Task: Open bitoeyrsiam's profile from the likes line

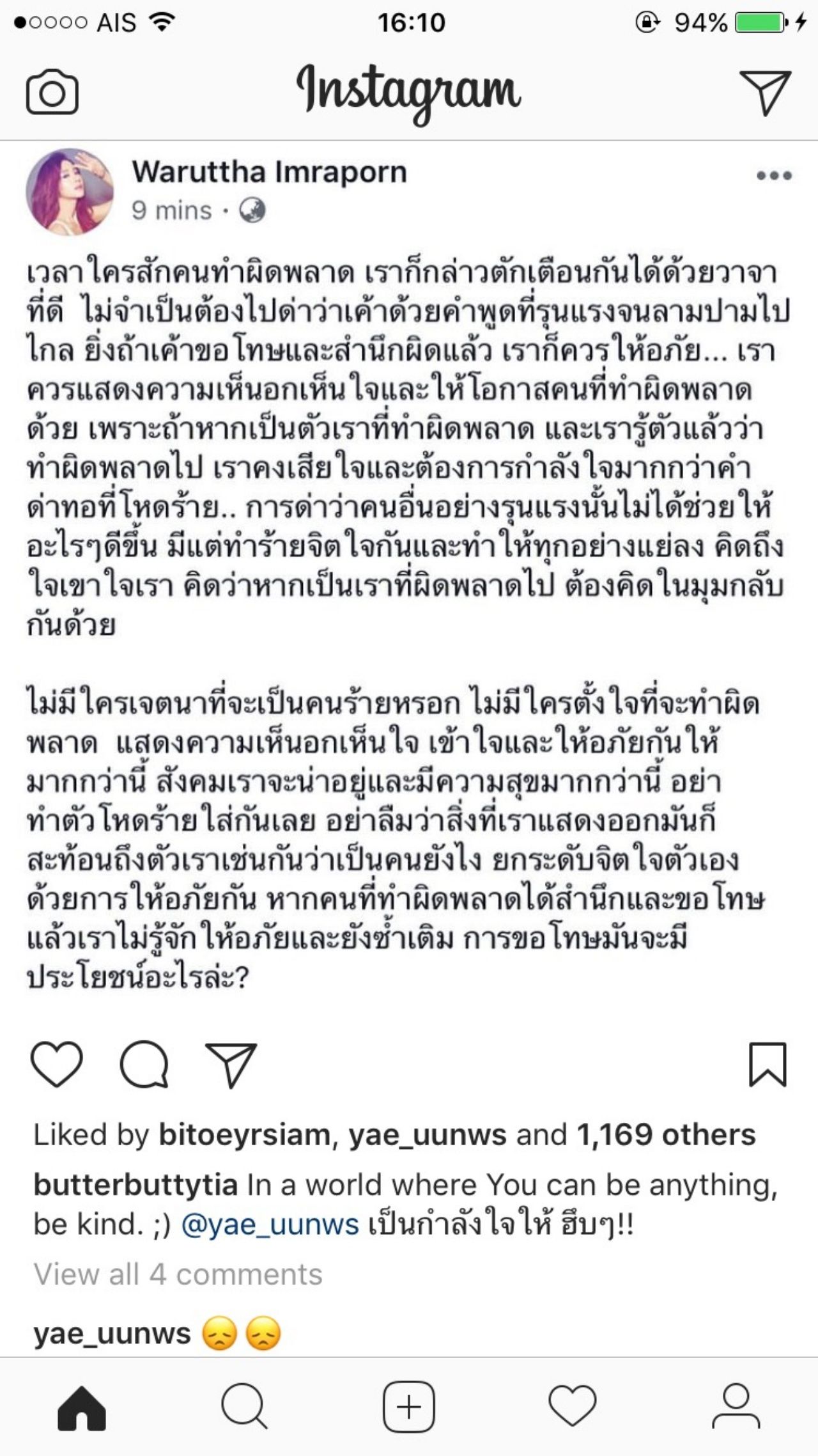Action: coord(244,1136)
